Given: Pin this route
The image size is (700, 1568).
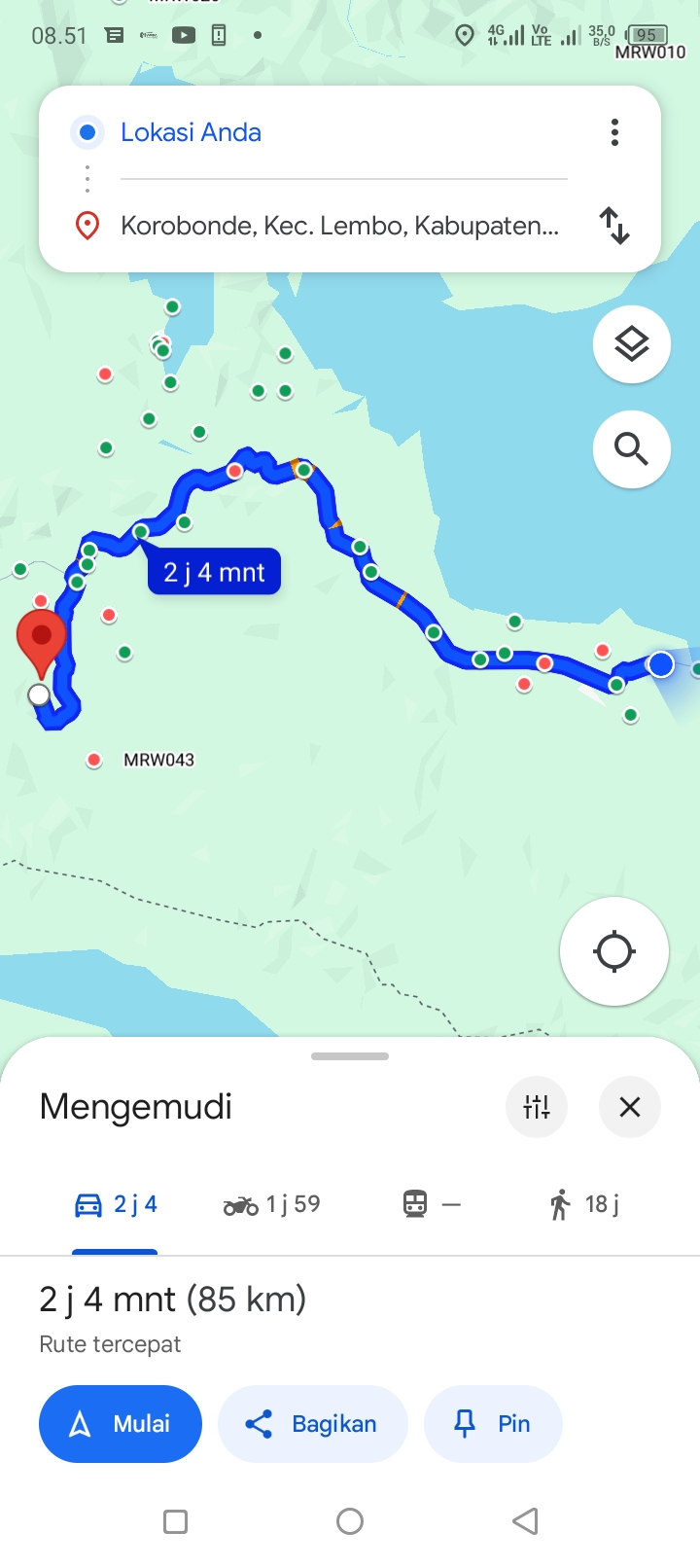Looking at the screenshot, I should pos(493,1424).
